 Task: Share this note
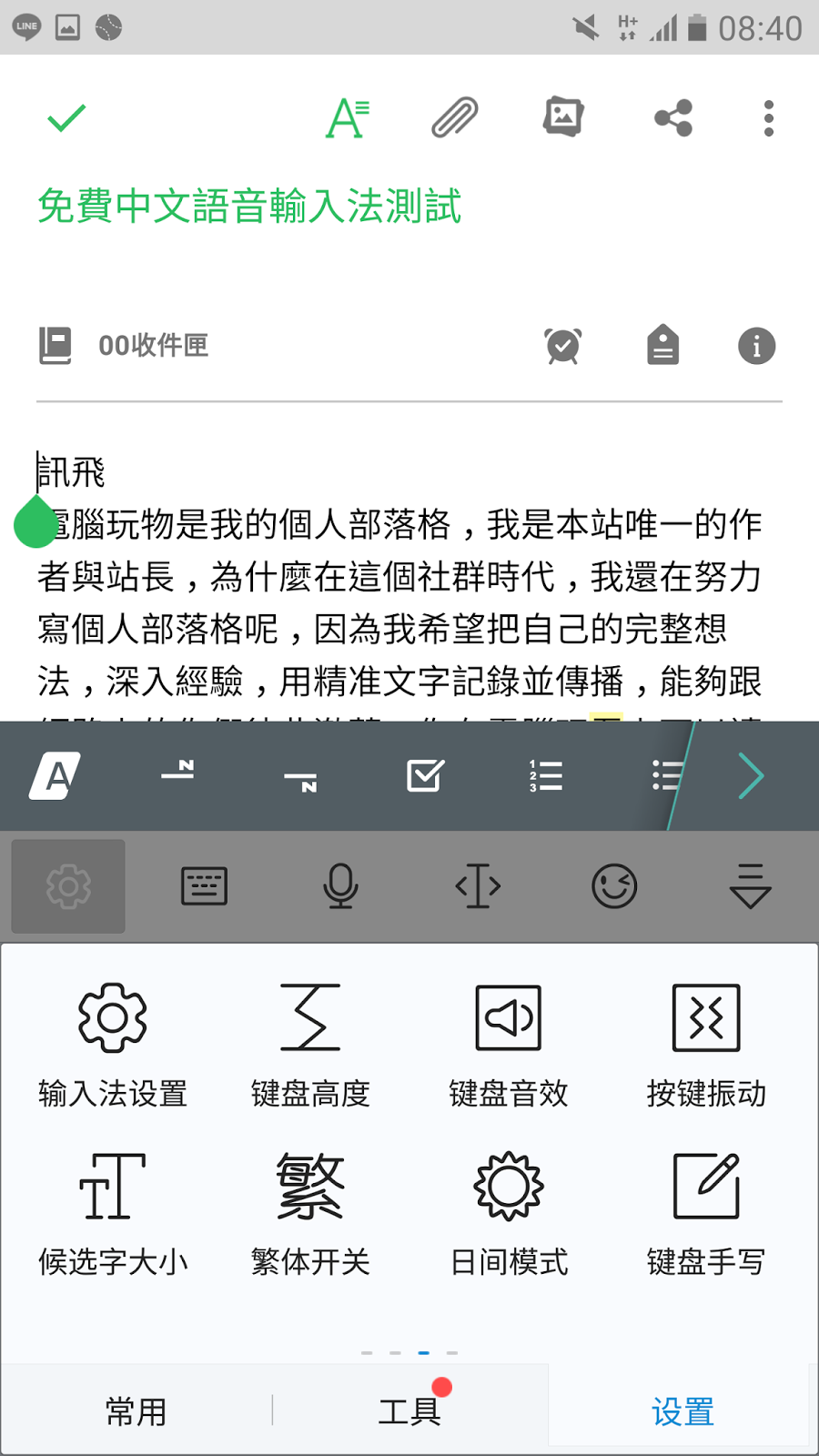673,118
